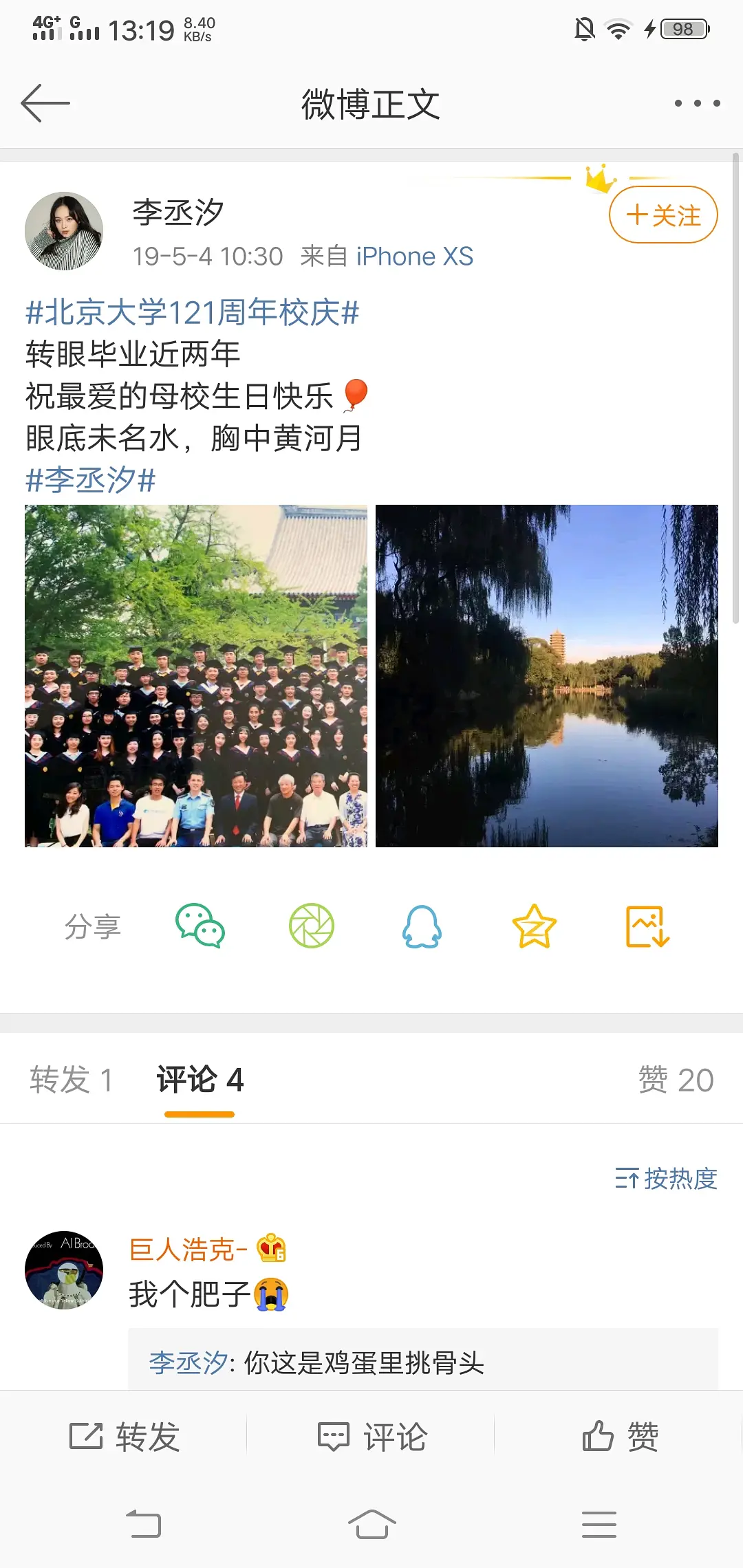The height and width of the screenshot is (1568, 743).
Task: View the graduation group photo
Action: [196, 675]
